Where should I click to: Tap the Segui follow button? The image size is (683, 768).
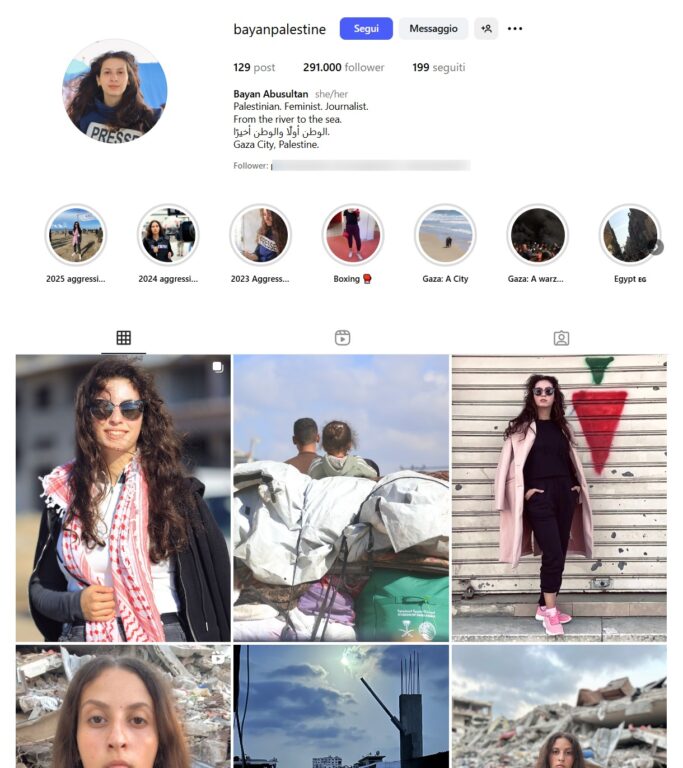point(365,29)
